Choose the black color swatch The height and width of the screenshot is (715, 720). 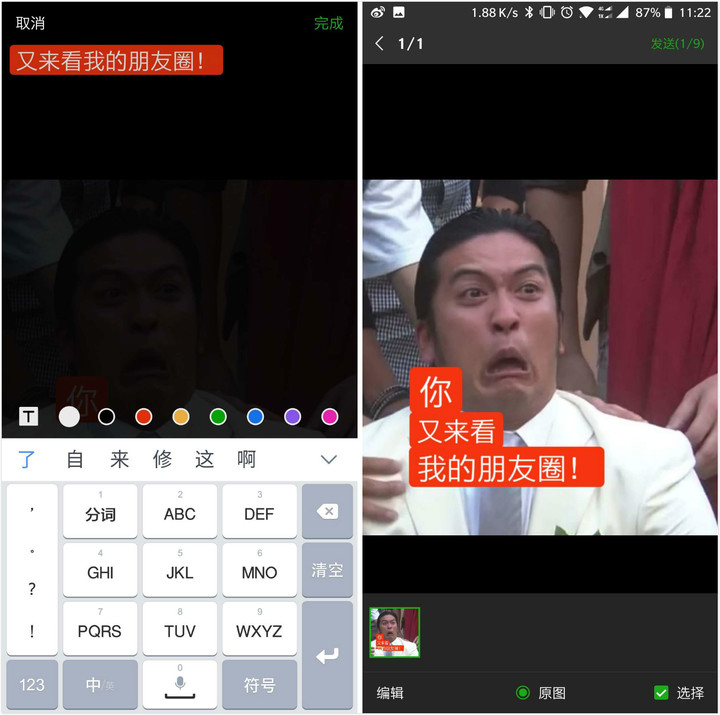tap(106, 416)
